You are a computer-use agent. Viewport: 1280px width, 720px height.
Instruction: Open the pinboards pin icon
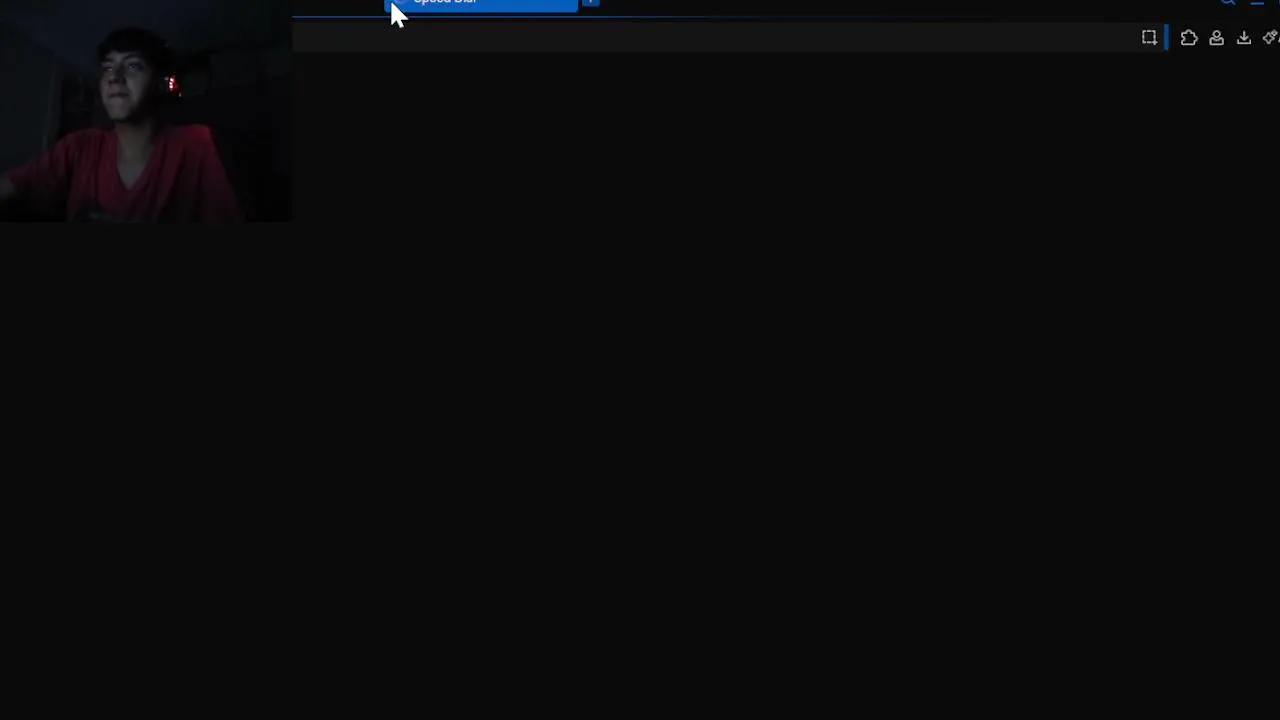pyautogui.click(x=1270, y=38)
